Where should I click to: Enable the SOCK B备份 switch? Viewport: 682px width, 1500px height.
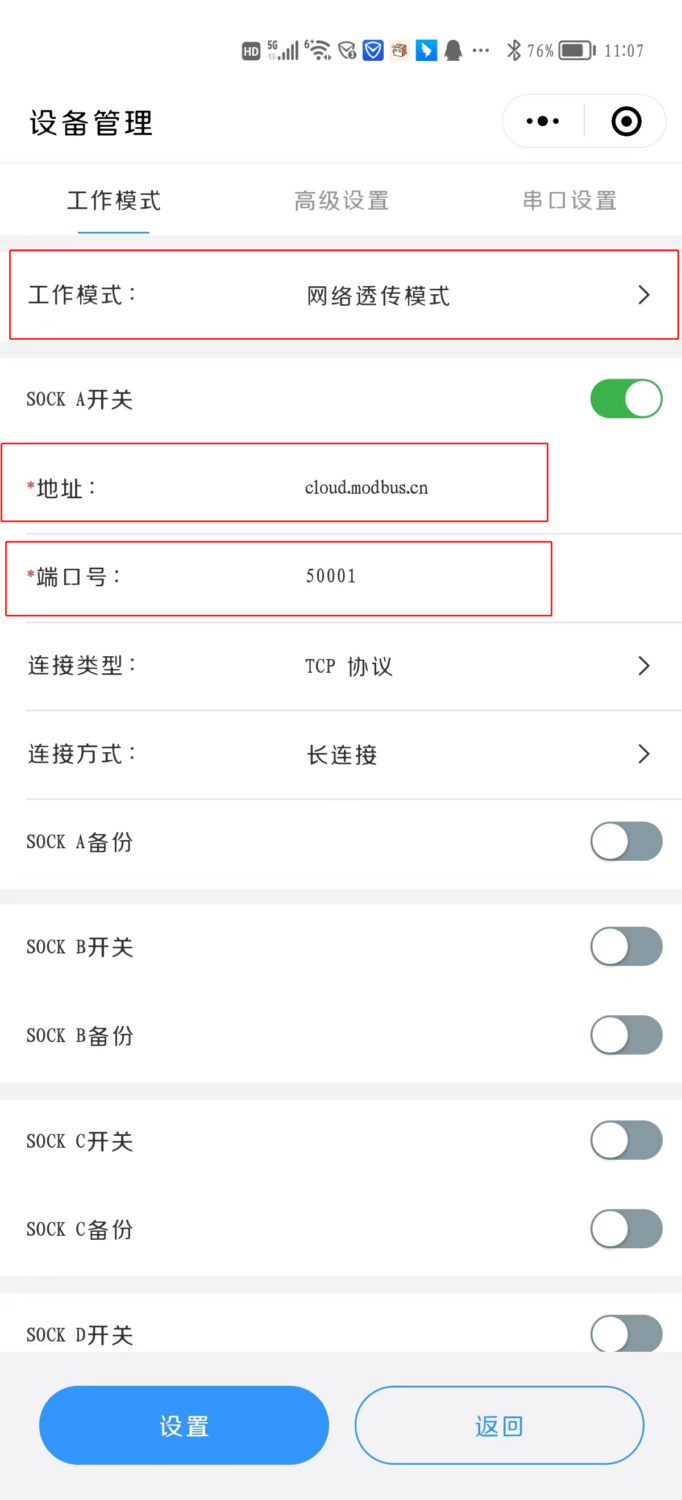[x=626, y=1035]
